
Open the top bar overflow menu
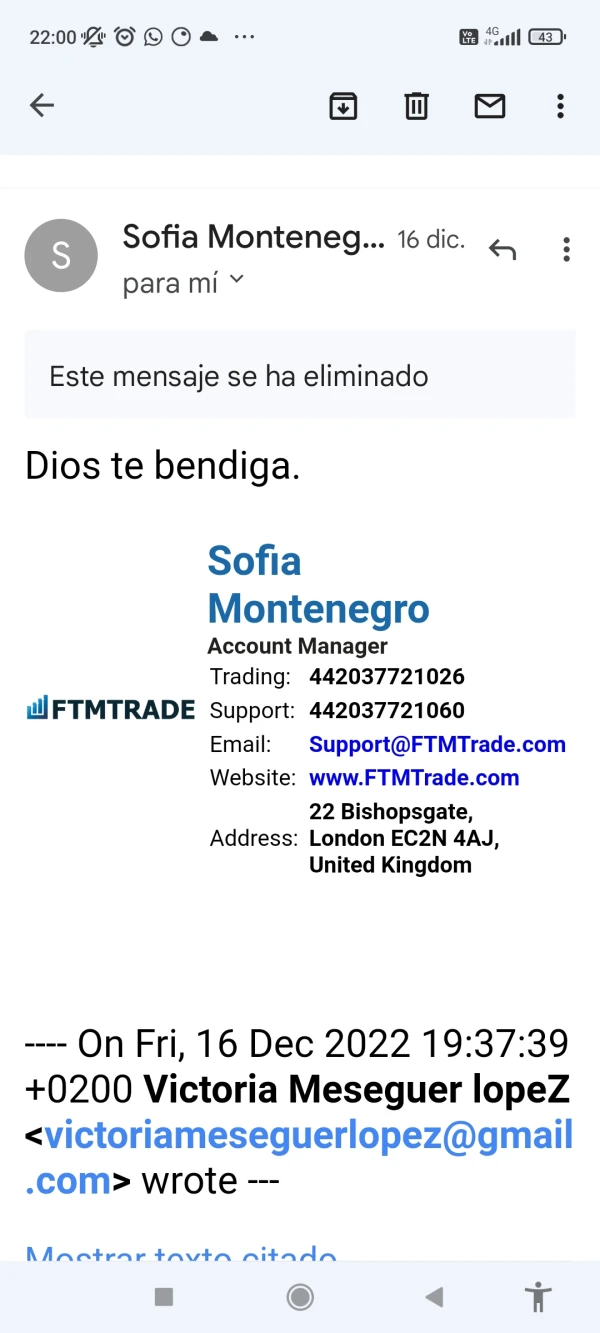click(x=560, y=105)
